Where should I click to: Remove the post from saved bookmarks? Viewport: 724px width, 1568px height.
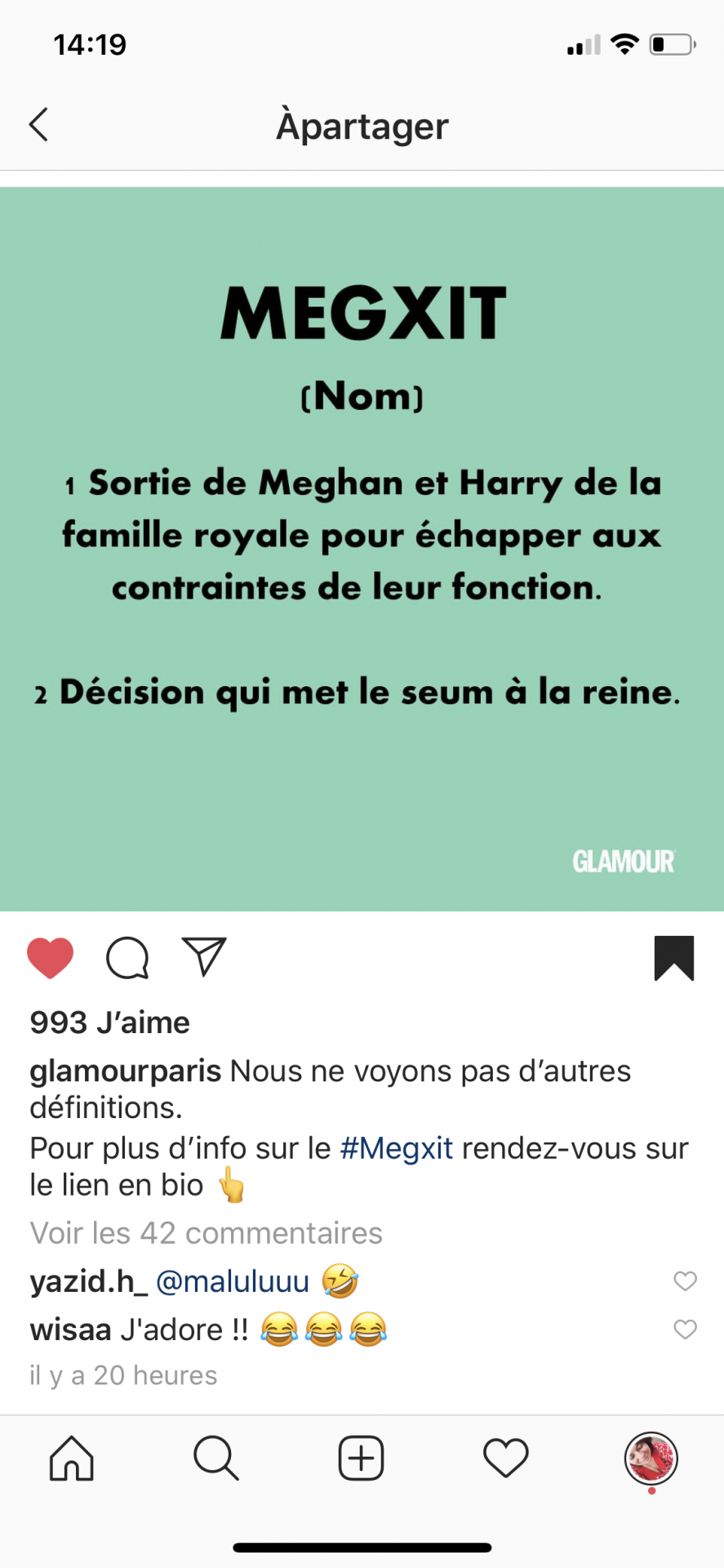click(x=673, y=957)
